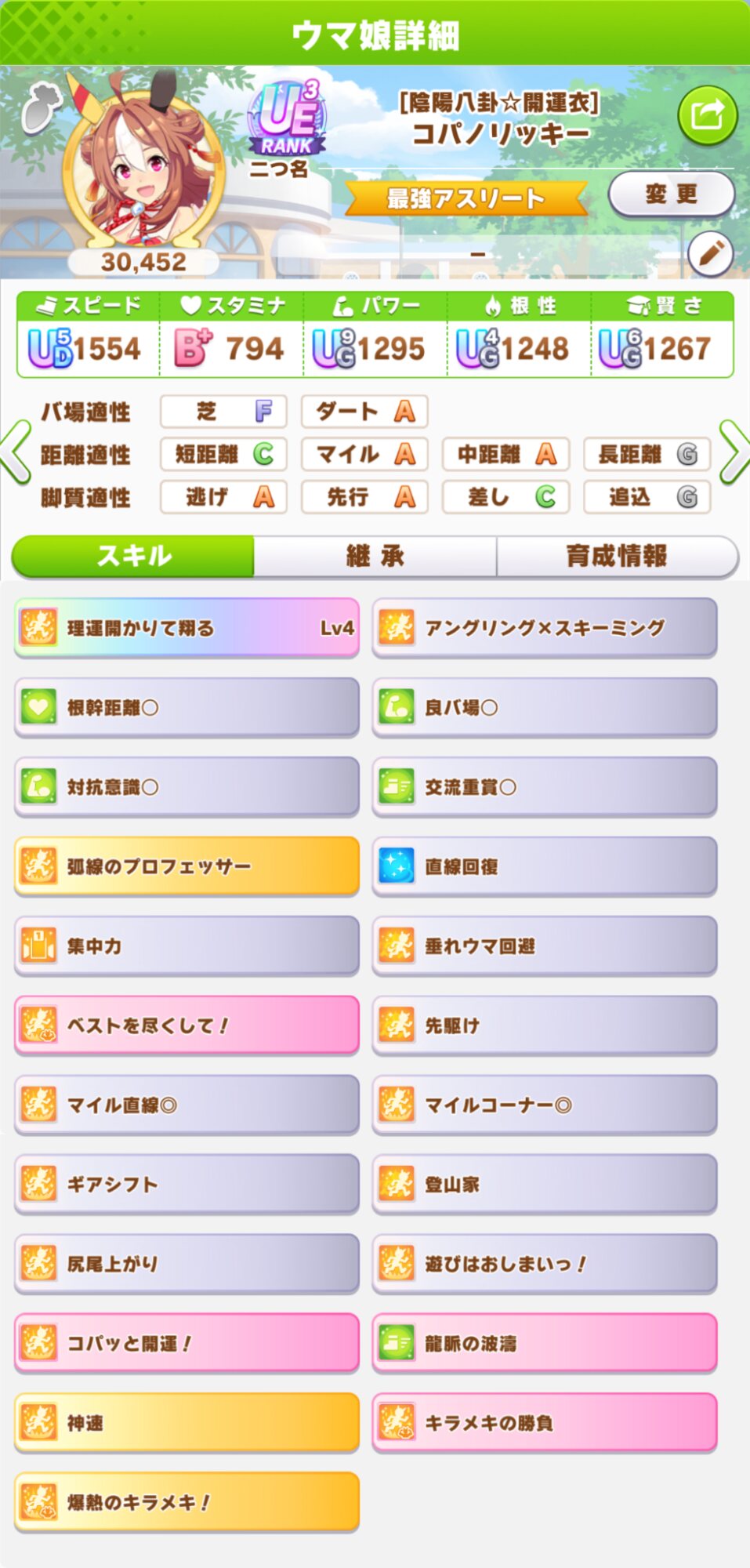Tap the pencil edit icon
Viewport: 750px width, 1568px height.
tap(710, 254)
